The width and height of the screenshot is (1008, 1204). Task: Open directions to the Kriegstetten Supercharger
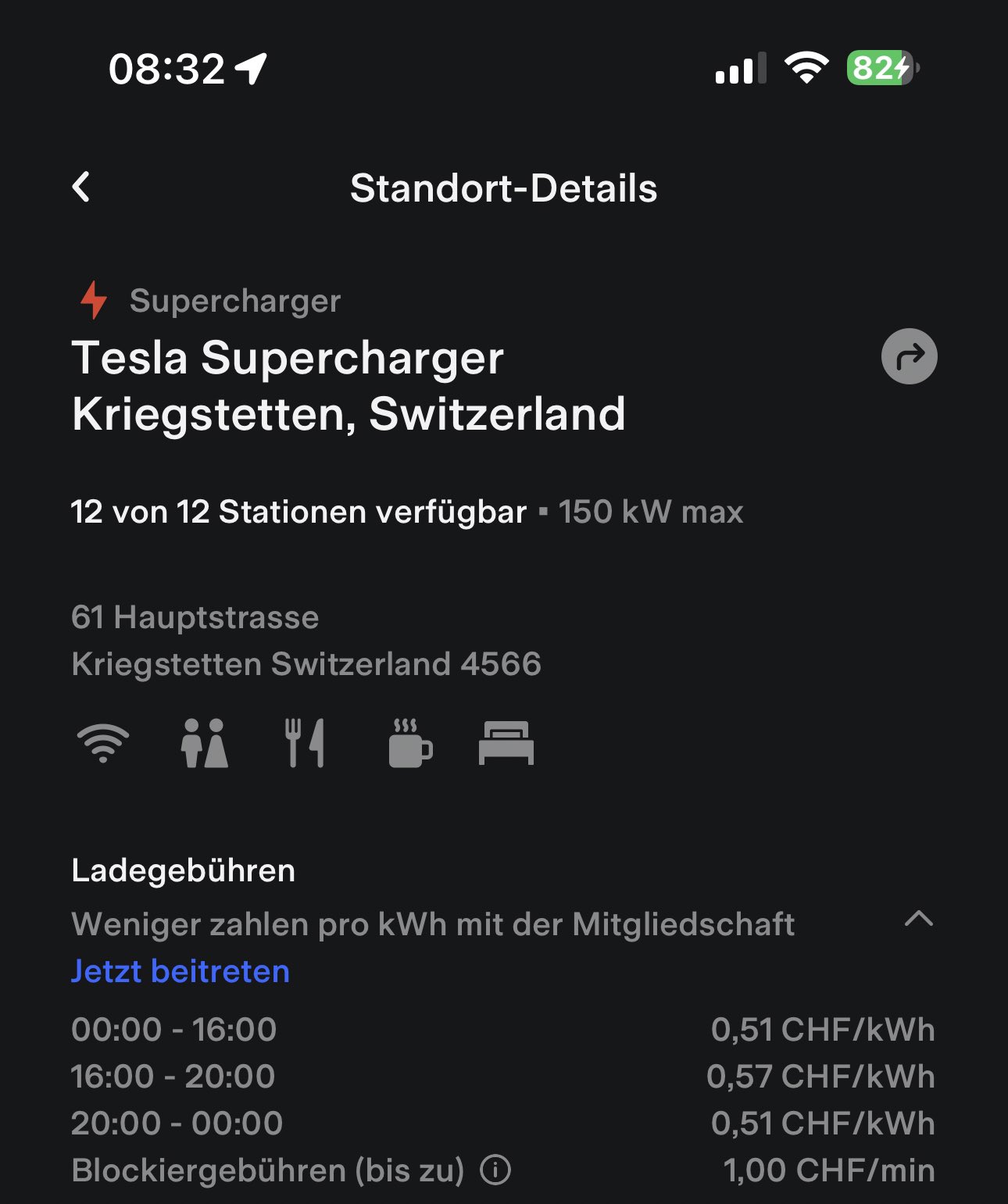point(909,357)
